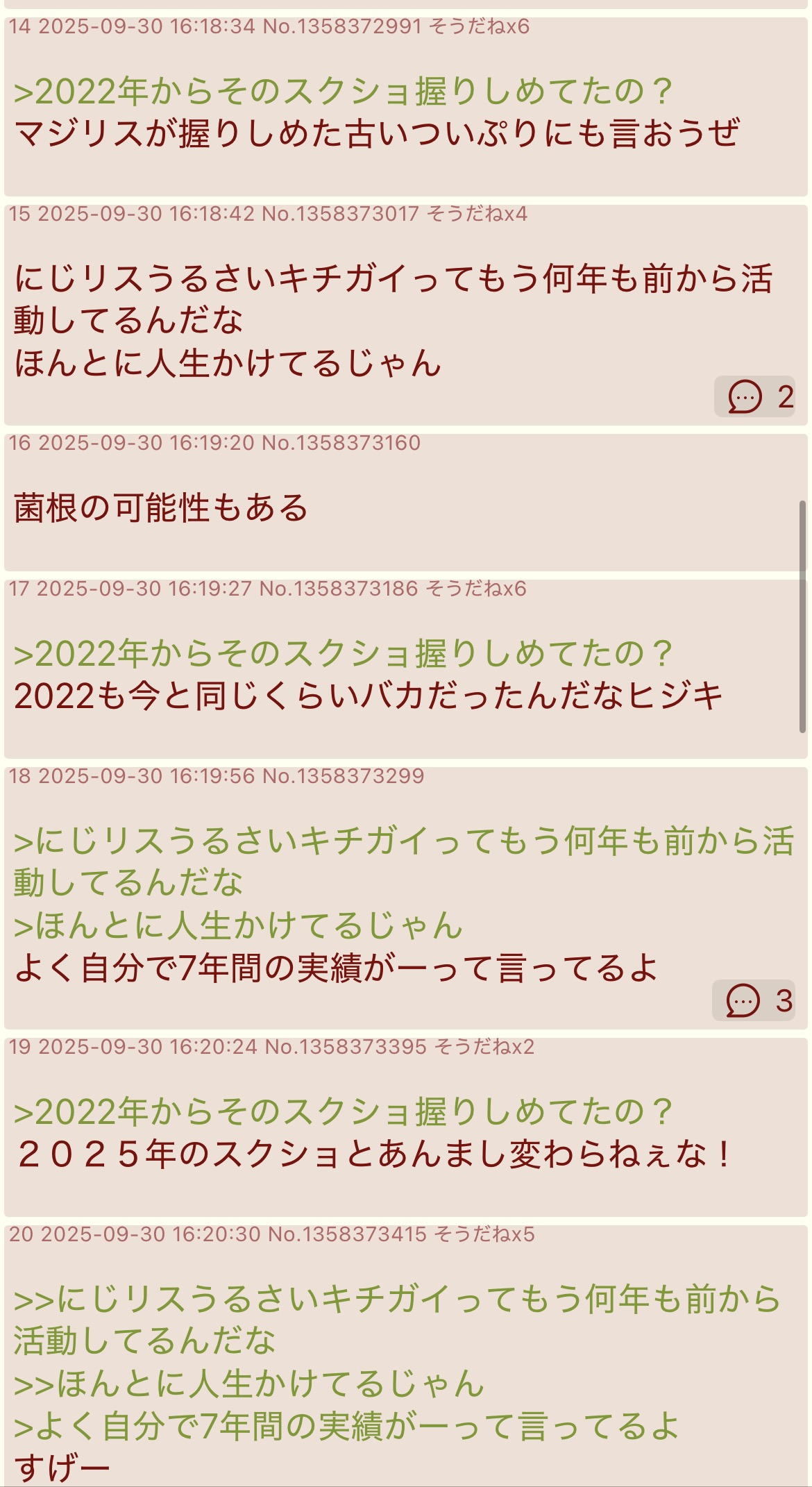Open the 2 replies to post 15
Screen dimensions: 812x1487
point(755,397)
